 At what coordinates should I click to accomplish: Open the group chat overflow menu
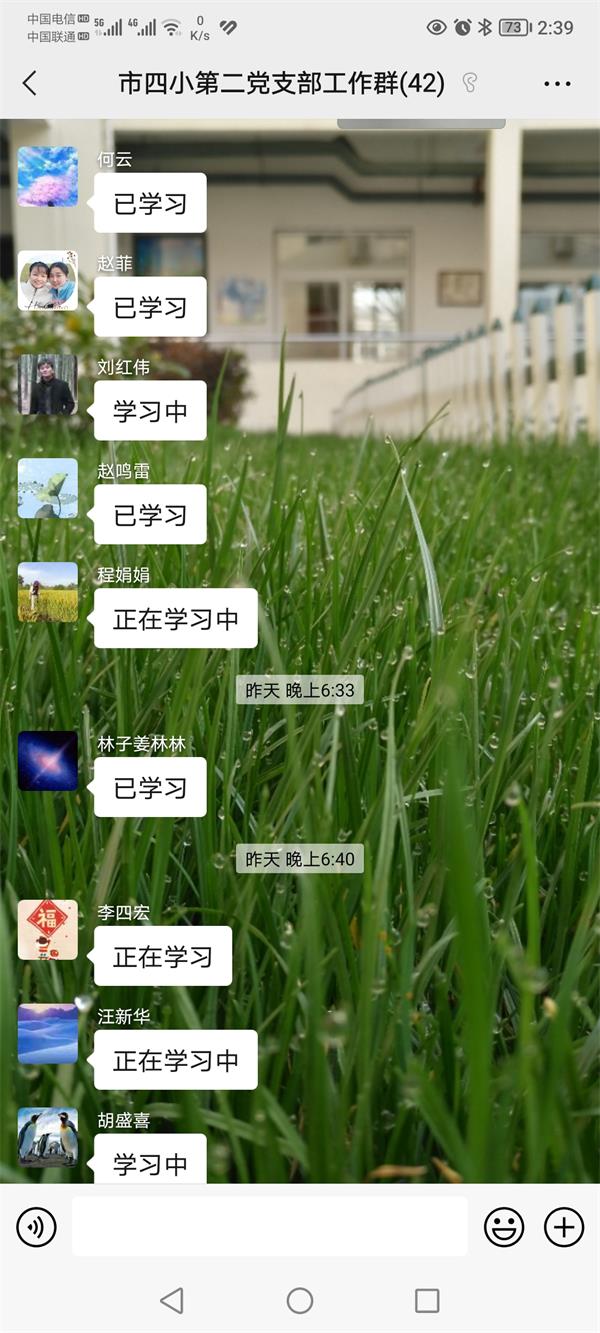tap(557, 84)
